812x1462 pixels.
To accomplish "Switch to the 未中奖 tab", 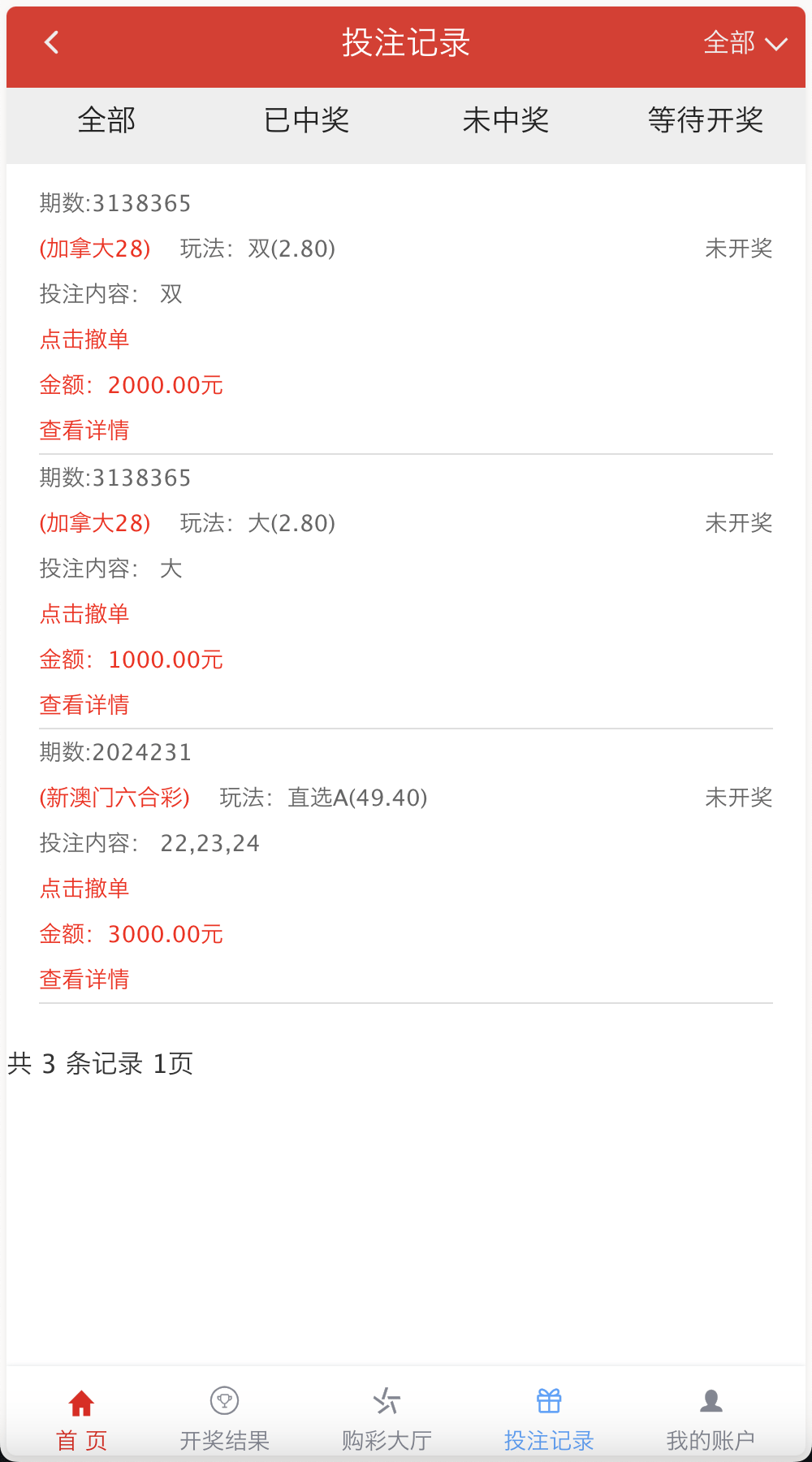I will pos(506,120).
